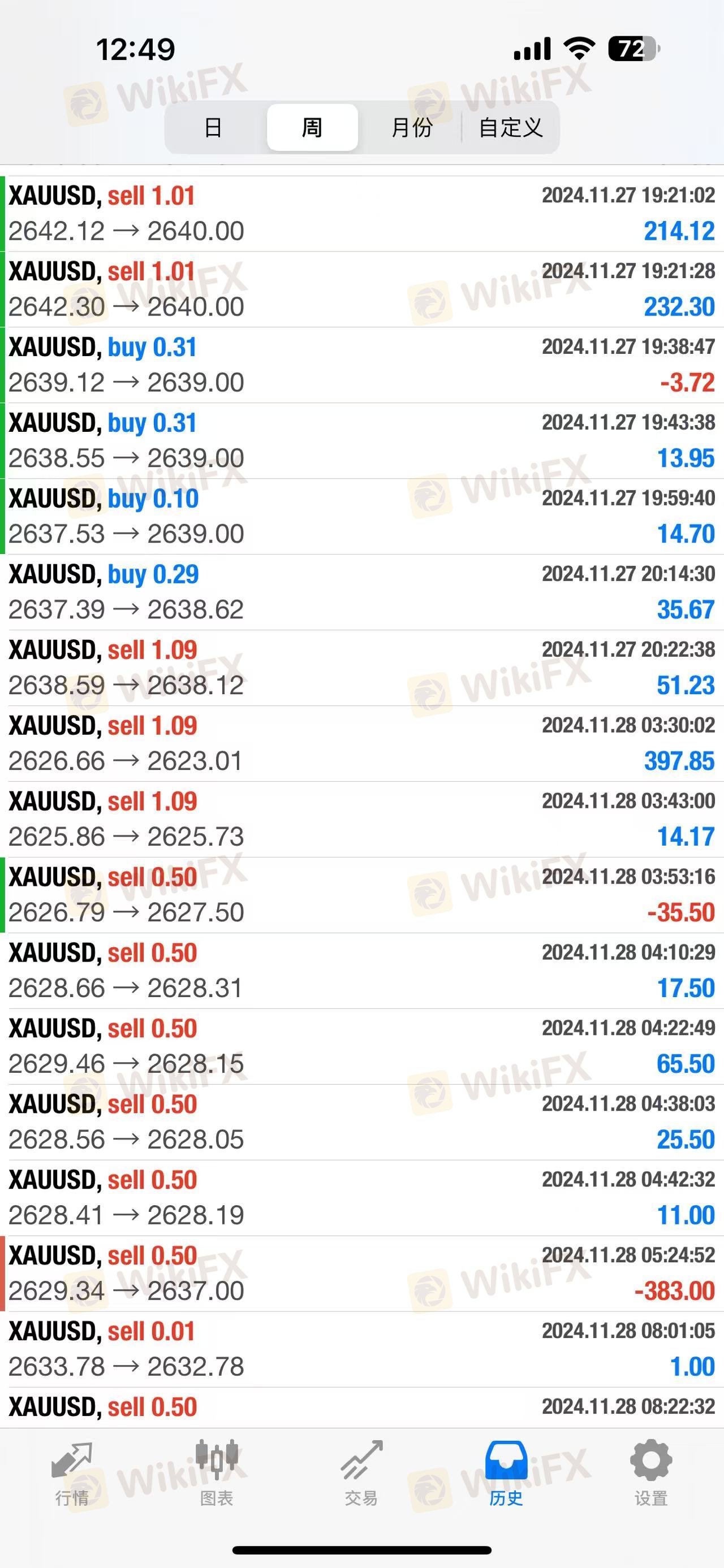Image resolution: width=724 pixels, height=1568 pixels.
Task: Expand the buy 0.29 trade with profit 35.67
Action: point(361,592)
